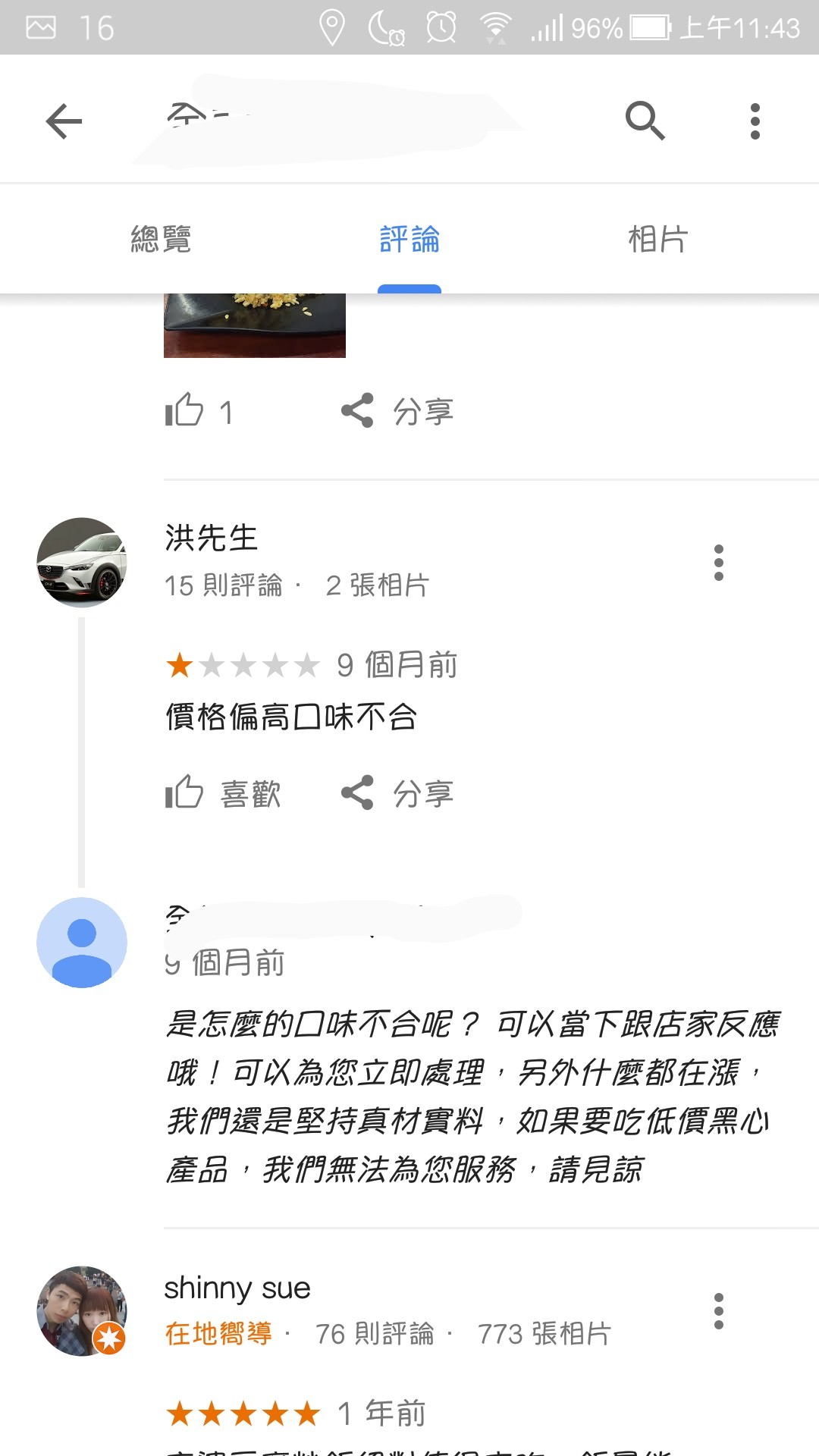Open 洪先生's profile picture
The image size is (819, 1456).
(x=82, y=563)
